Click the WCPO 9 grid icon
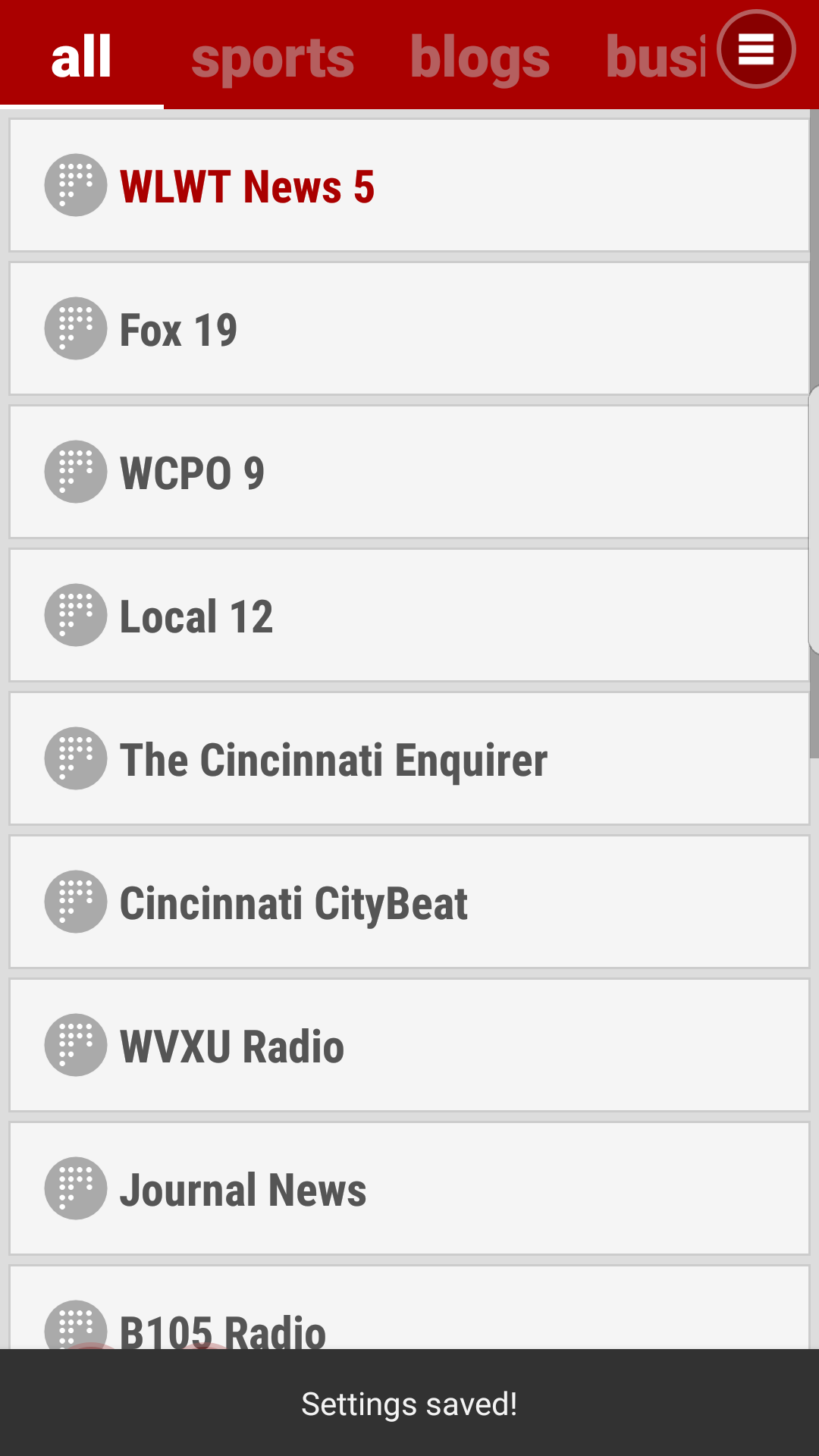Image resolution: width=819 pixels, height=1456 pixels. (x=75, y=472)
